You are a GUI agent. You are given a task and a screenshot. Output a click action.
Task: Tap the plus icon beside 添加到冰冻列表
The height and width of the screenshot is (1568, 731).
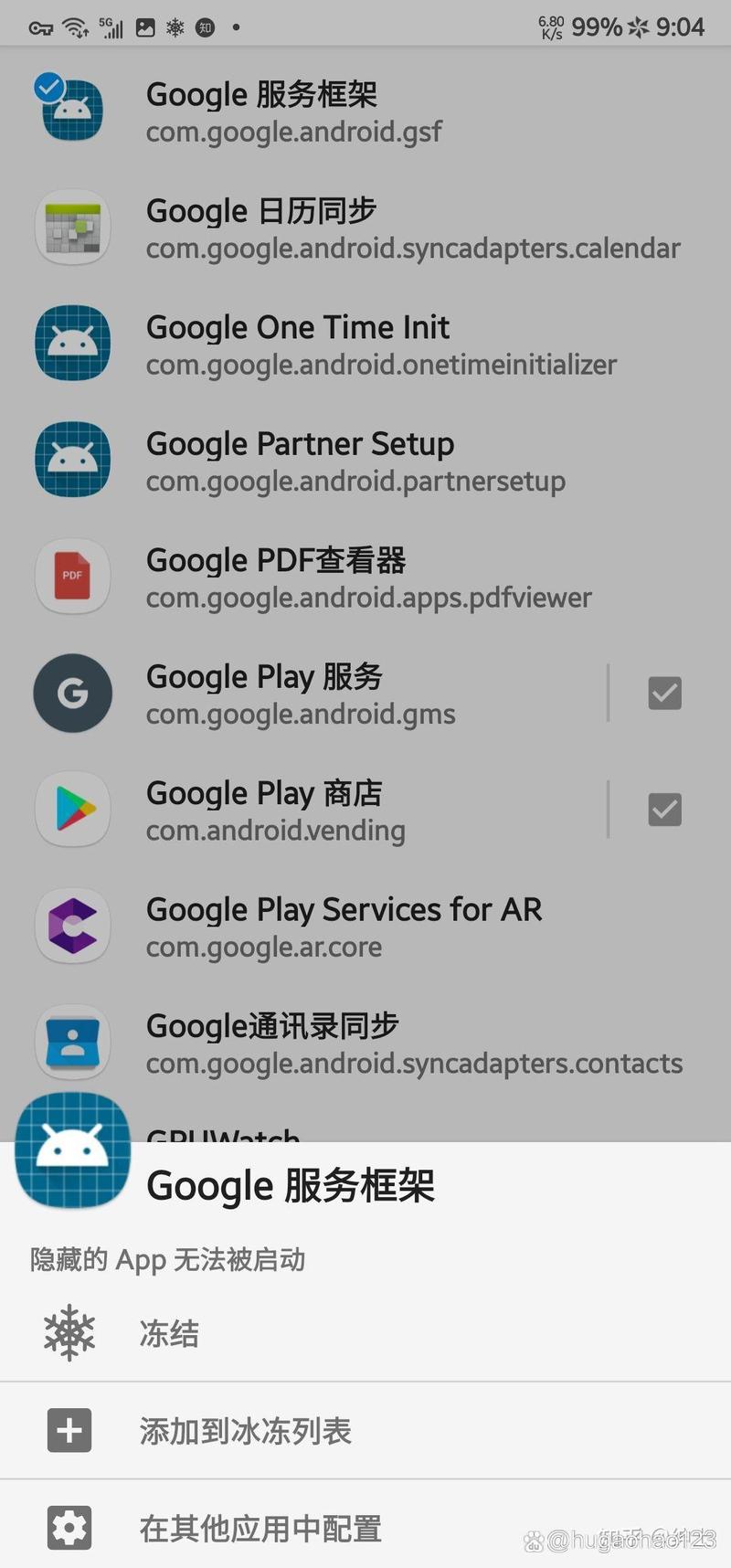point(68,1430)
